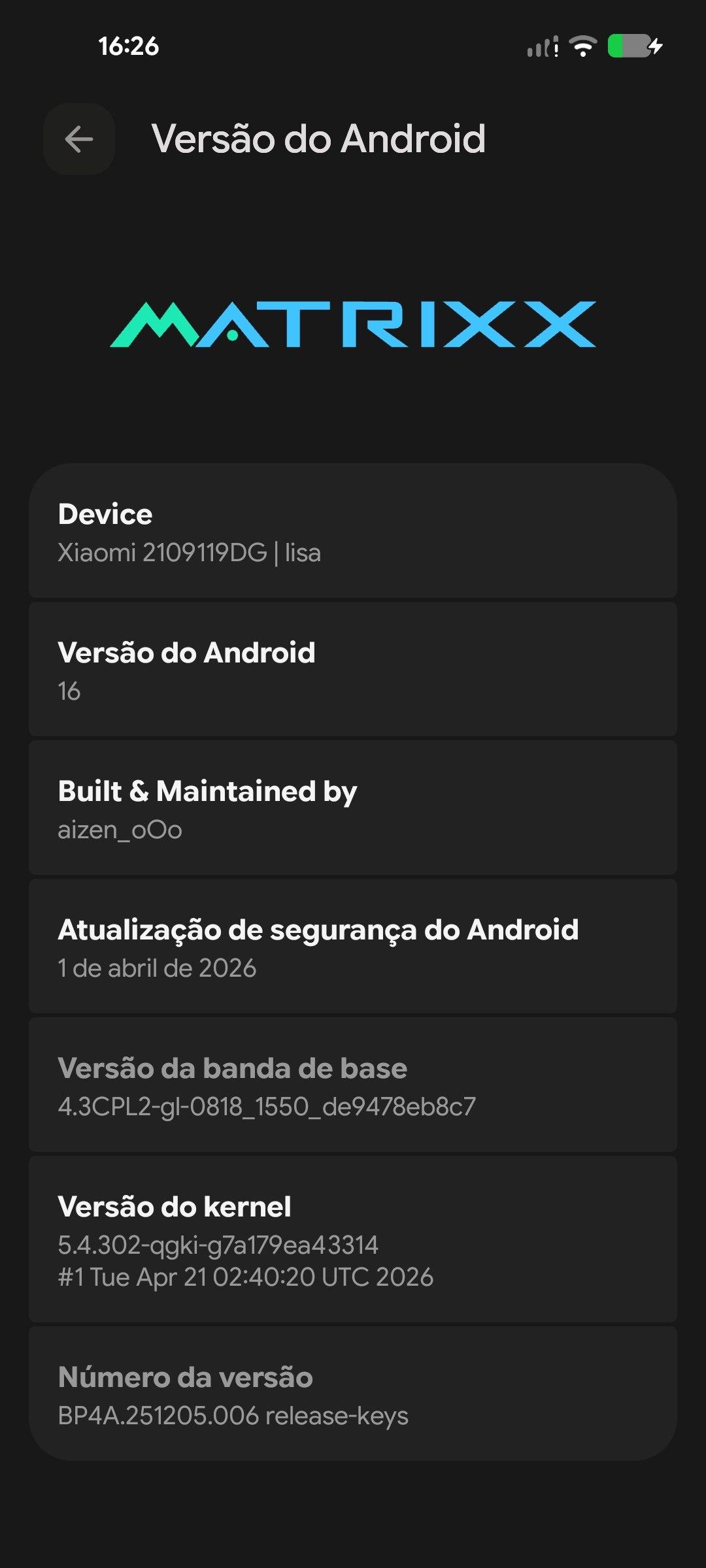Image resolution: width=706 pixels, height=1568 pixels.
Task: Tap the Versão do kernel row
Action: click(x=353, y=1240)
